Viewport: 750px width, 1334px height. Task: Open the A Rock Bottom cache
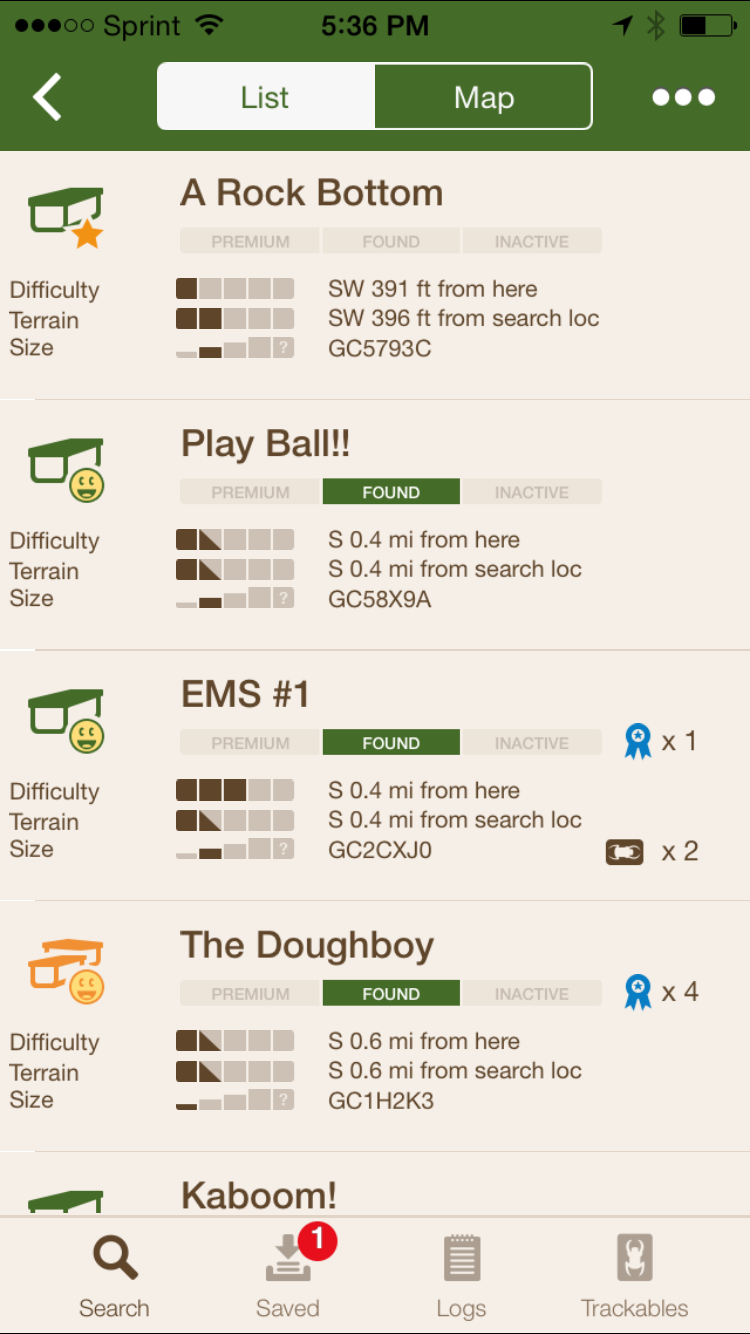(312, 193)
